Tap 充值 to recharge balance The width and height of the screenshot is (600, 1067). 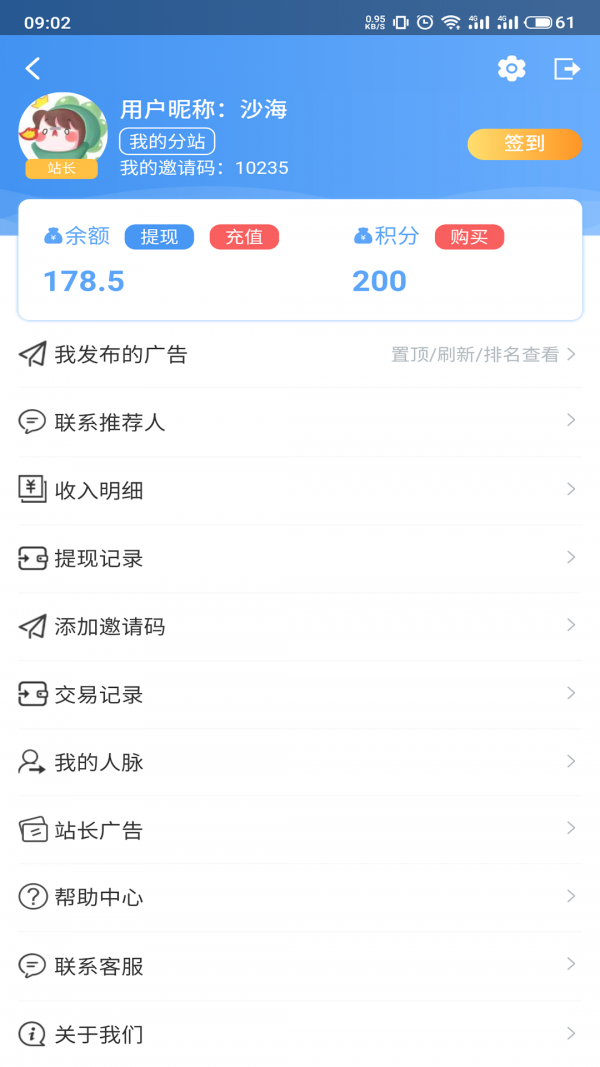point(244,237)
